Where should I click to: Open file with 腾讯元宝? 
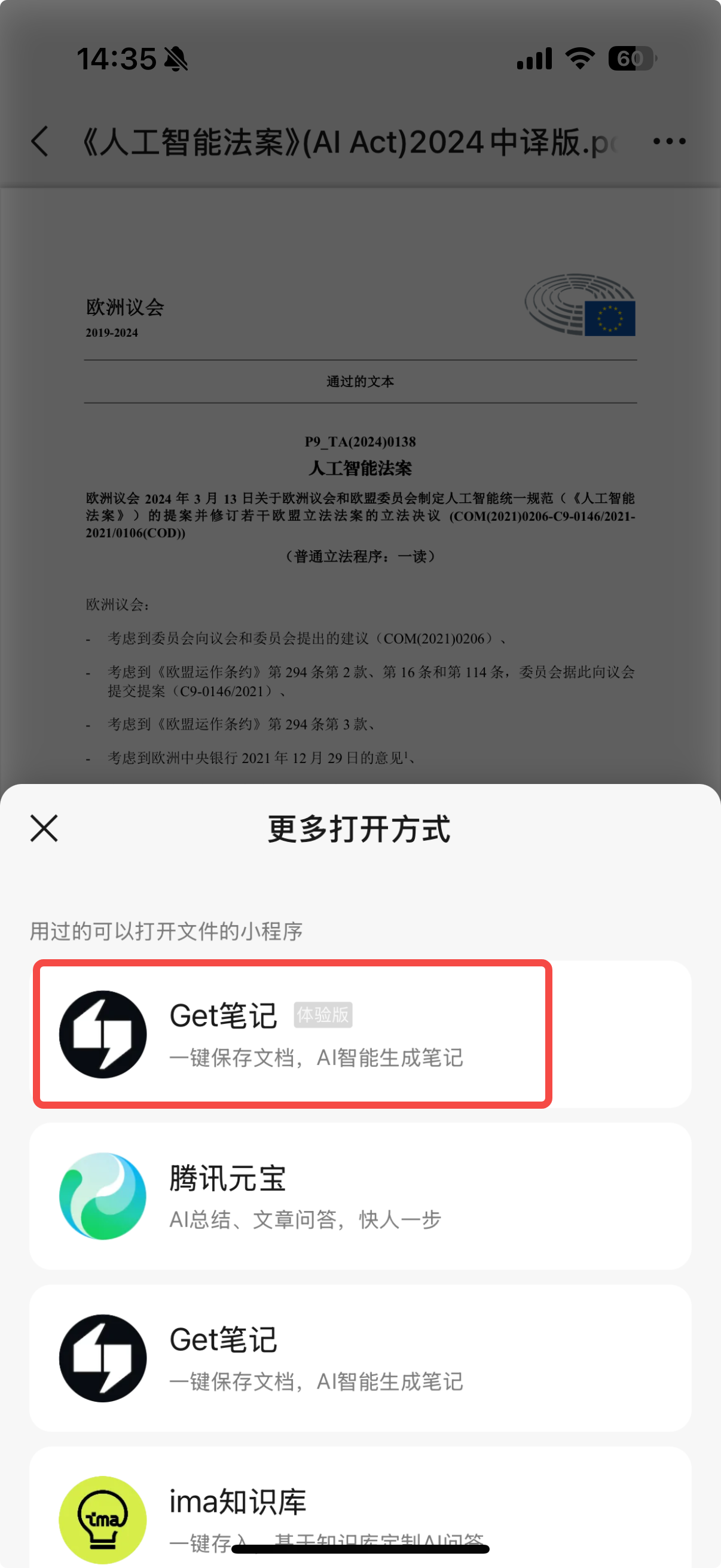pyautogui.click(x=359, y=1196)
